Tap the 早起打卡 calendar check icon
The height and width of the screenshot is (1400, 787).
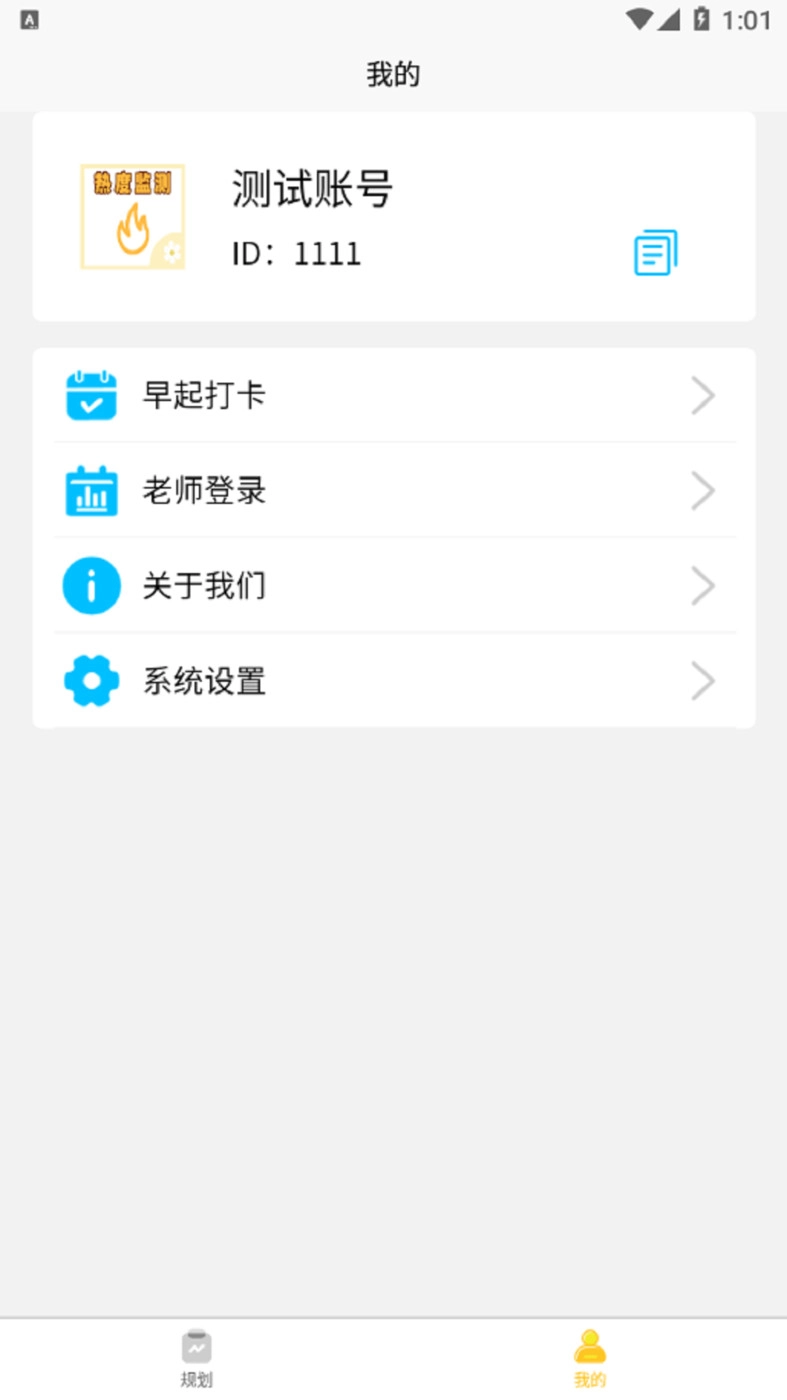click(x=90, y=395)
